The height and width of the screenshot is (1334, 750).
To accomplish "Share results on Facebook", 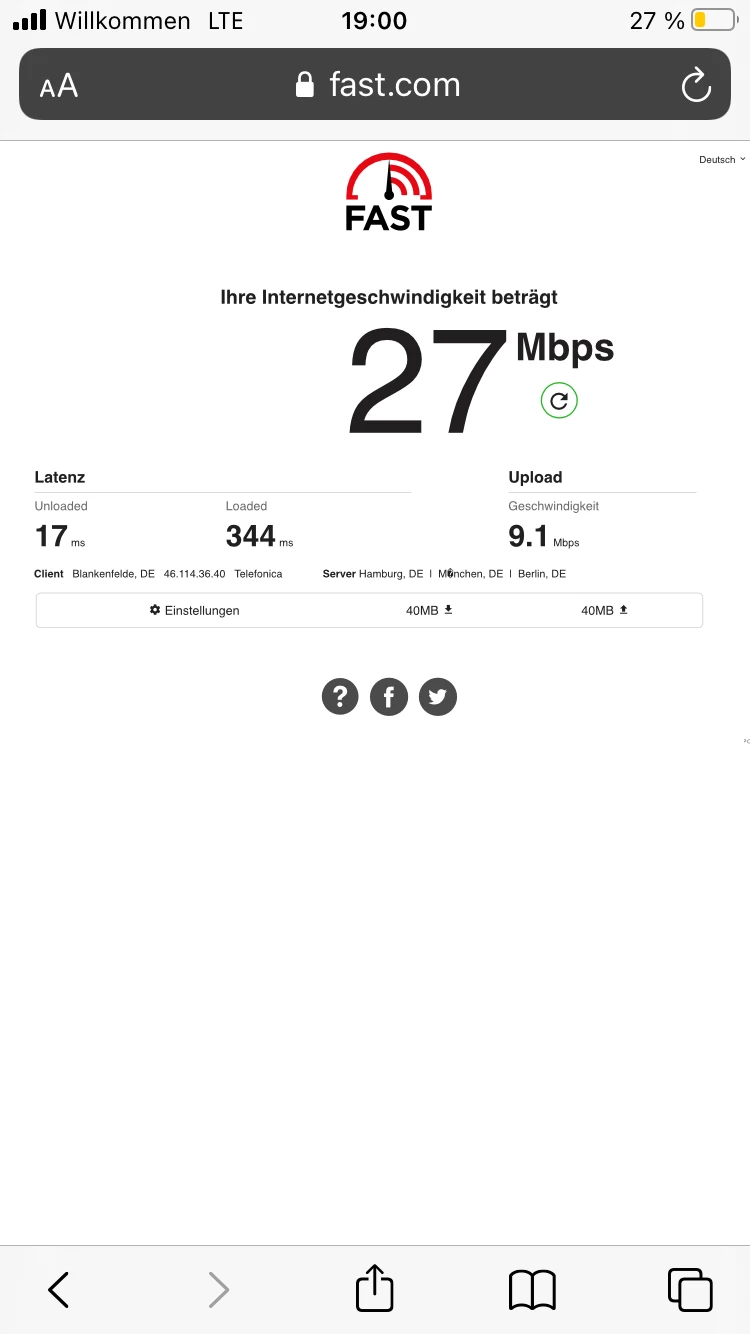I will pyautogui.click(x=389, y=696).
